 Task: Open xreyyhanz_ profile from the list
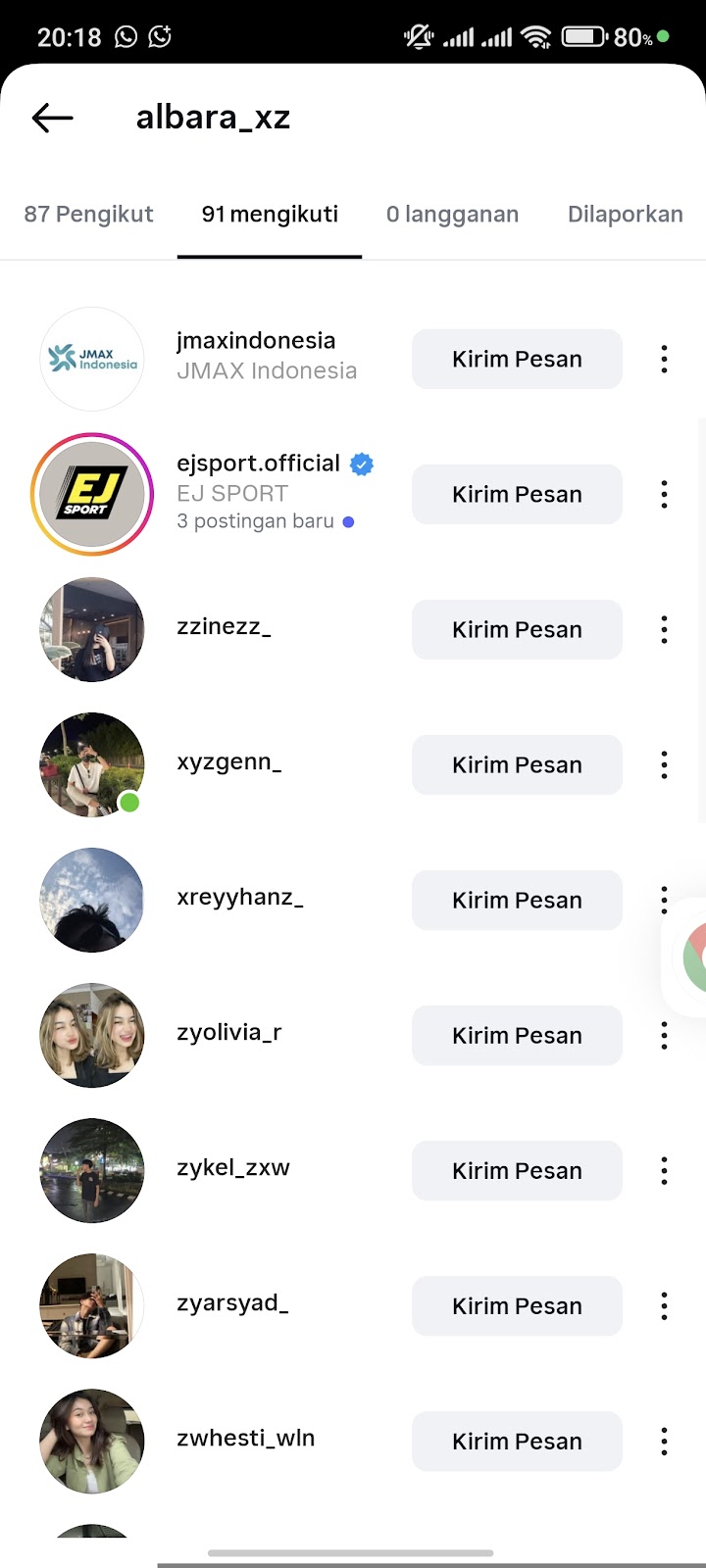pyautogui.click(x=239, y=899)
